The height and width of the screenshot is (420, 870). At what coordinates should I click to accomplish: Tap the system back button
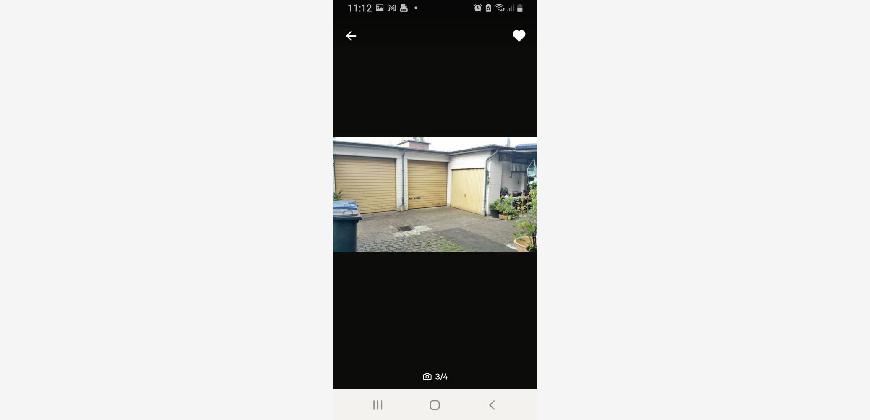pyautogui.click(x=492, y=405)
